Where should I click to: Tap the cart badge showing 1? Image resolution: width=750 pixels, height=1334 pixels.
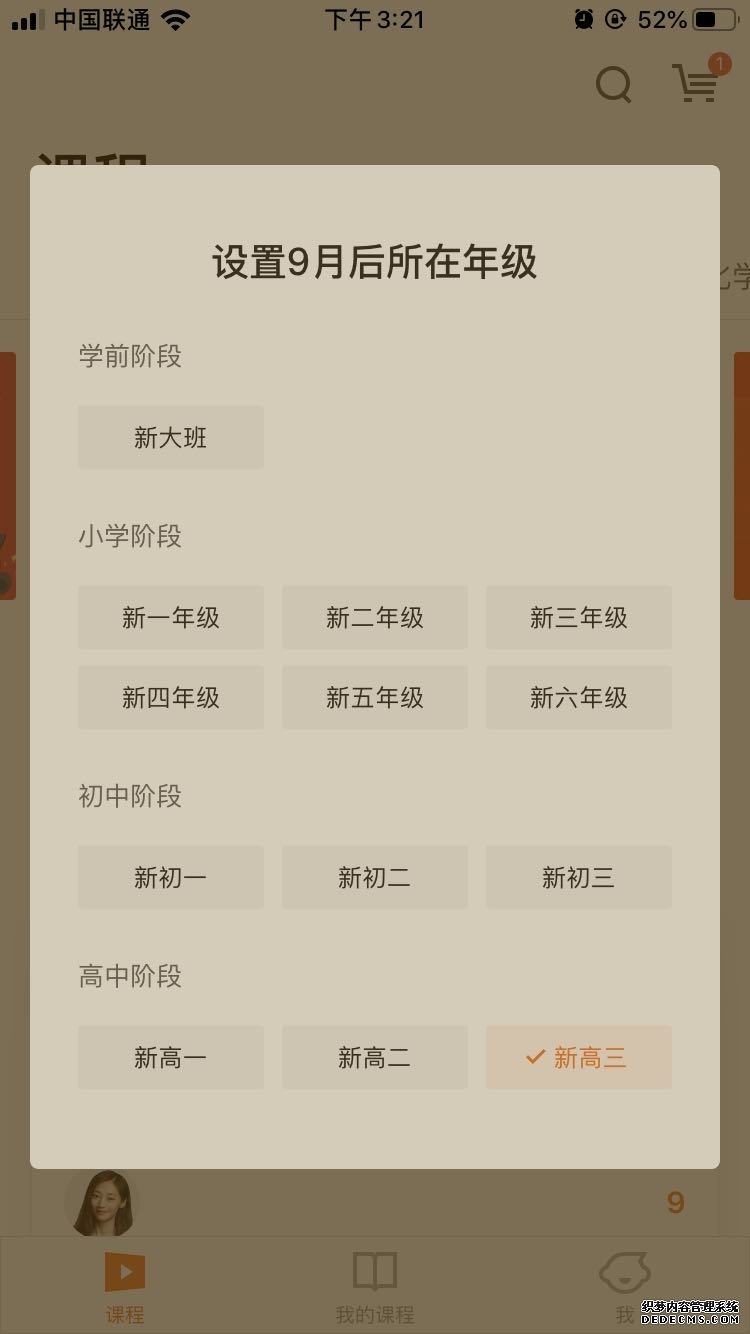[718, 63]
